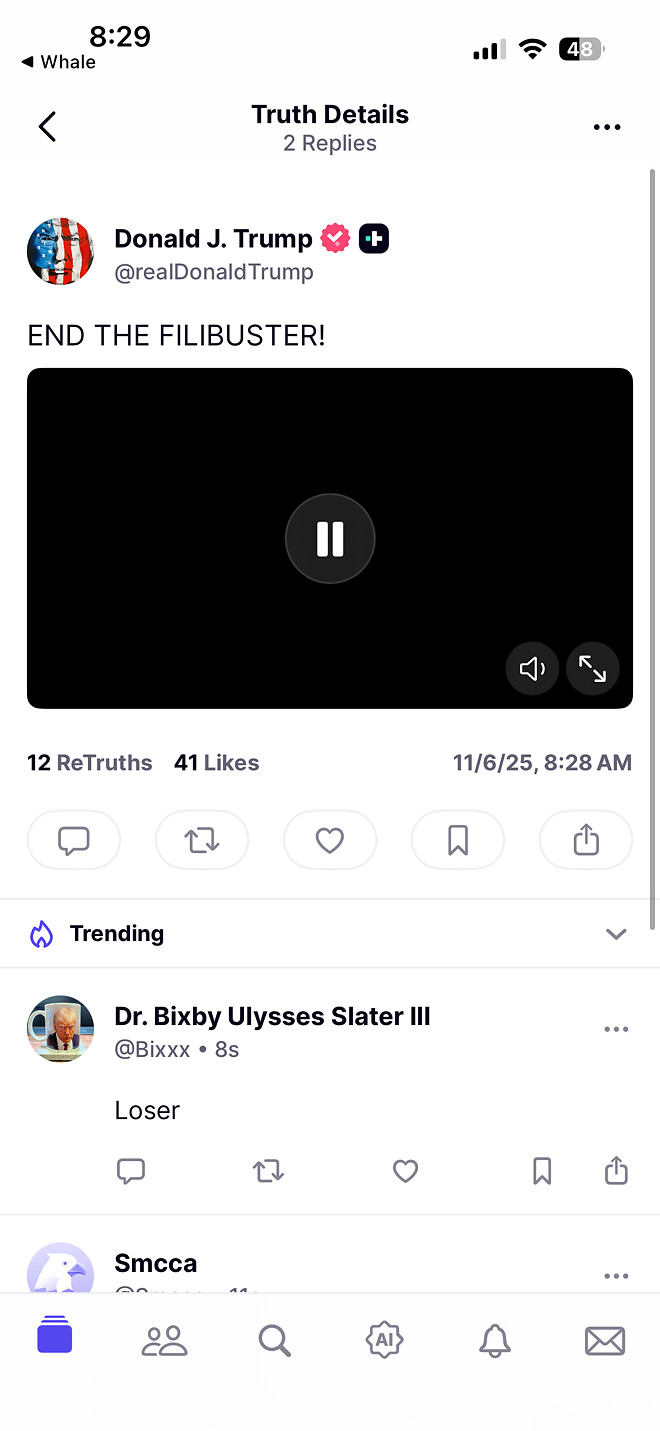Expand the Trending sort dropdown
Screen dimensions: 660x1431
tap(616, 934)
